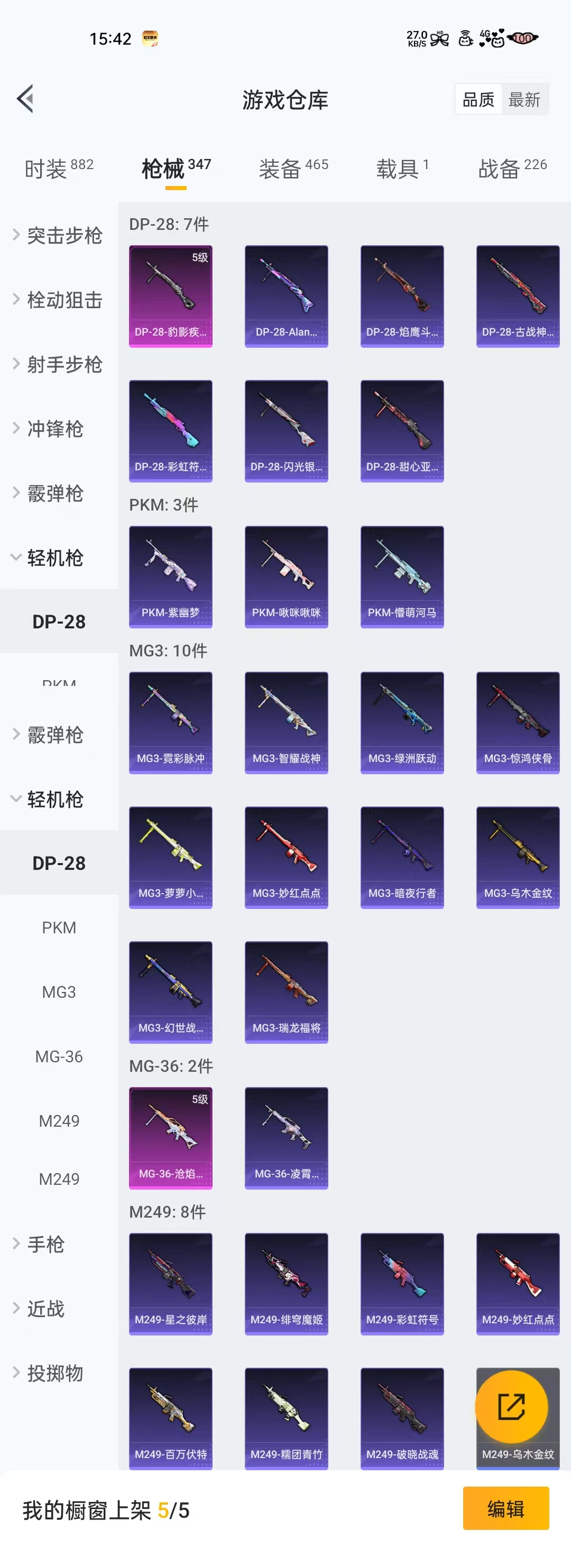Image resolution: width=571 pixels, height=1568 pixels.
Task: Switch to the 战备 tab
Action: point(512,168)
